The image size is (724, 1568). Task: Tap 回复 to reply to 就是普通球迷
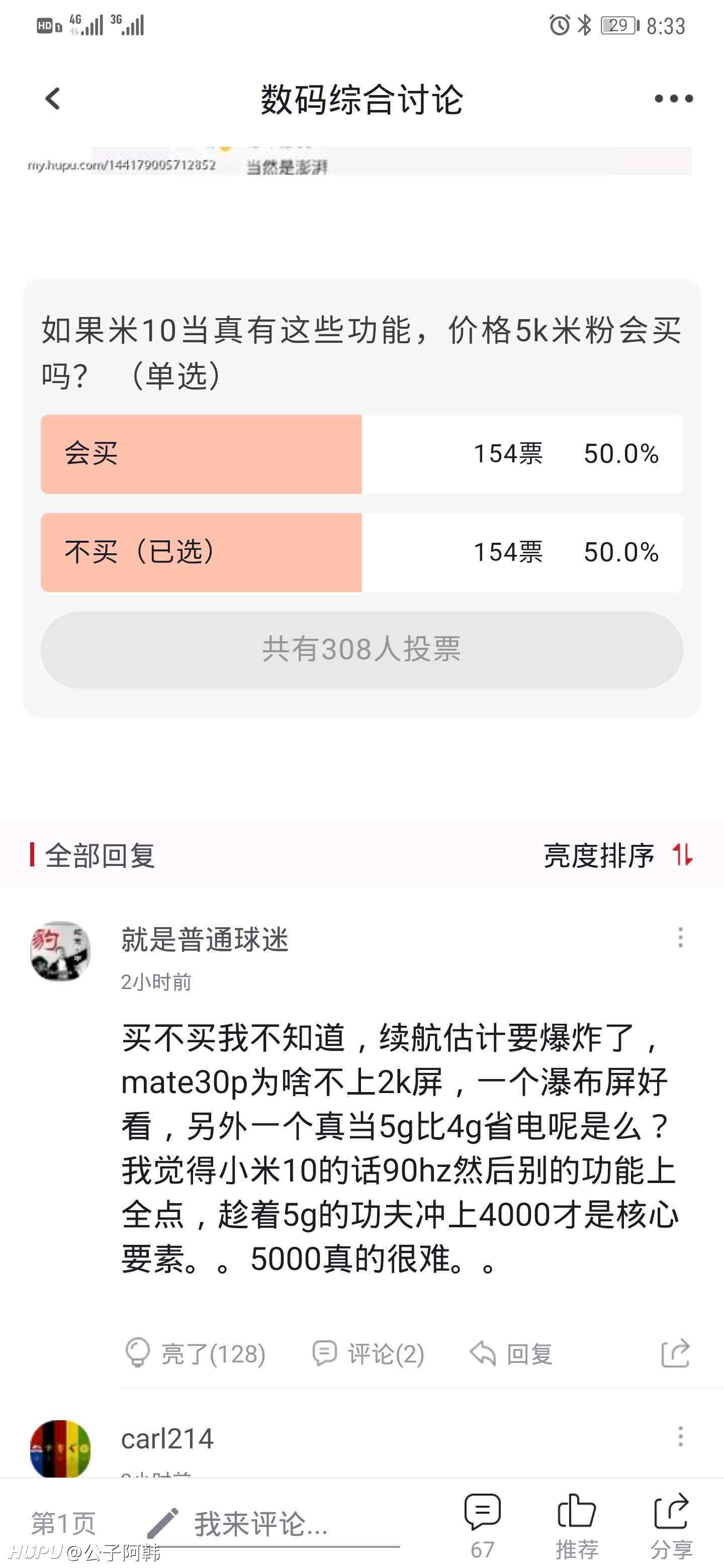[511, 1354]
